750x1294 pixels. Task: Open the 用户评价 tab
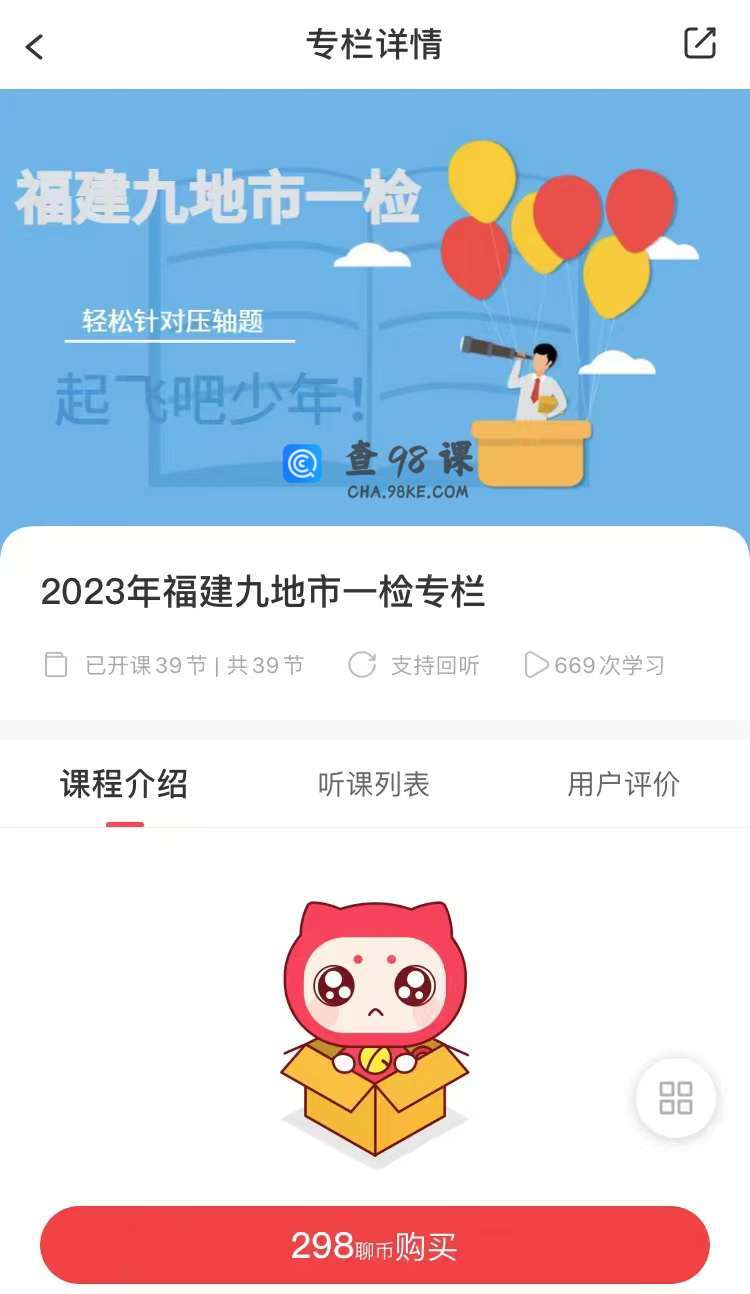click(x=624, y=785)
